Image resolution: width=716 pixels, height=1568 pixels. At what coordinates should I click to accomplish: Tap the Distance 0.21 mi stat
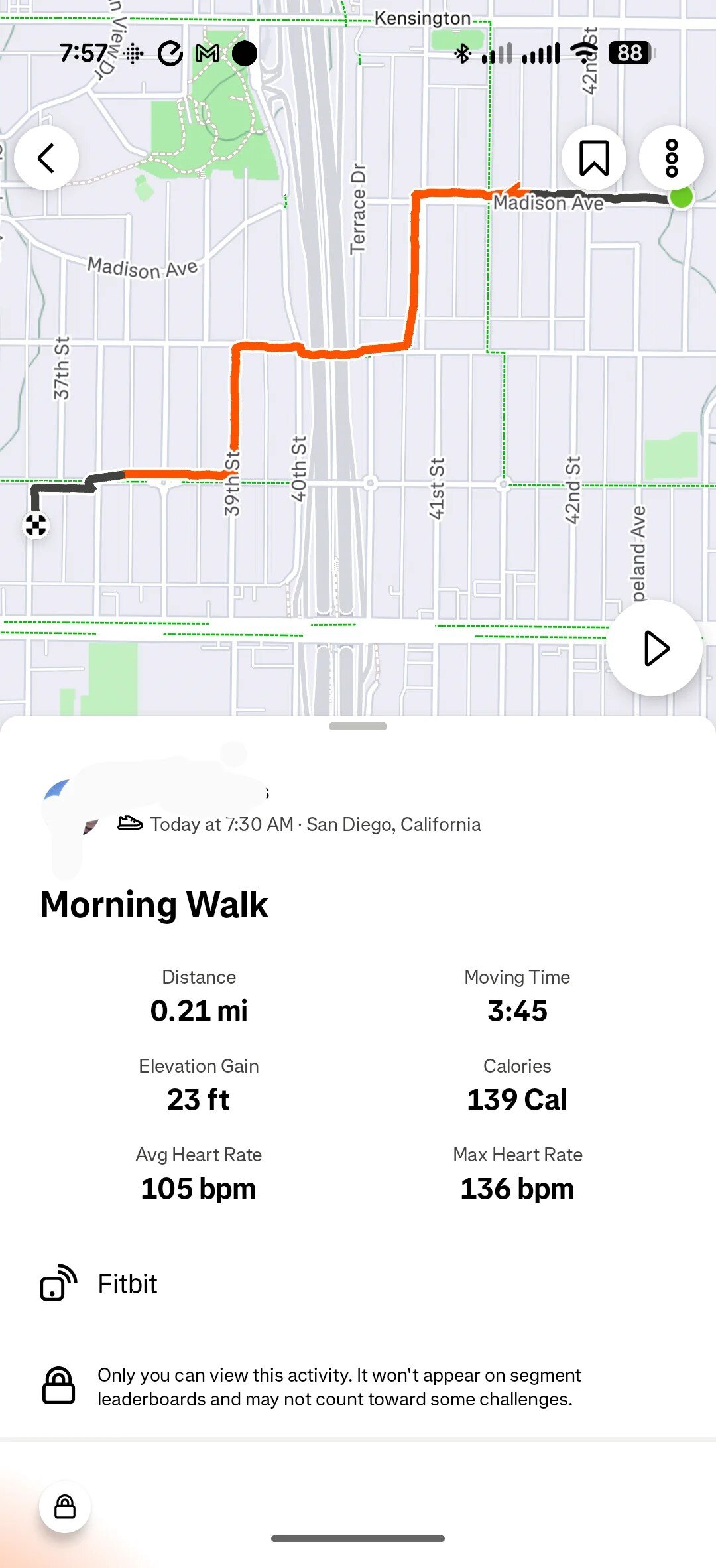pos(199,995)
